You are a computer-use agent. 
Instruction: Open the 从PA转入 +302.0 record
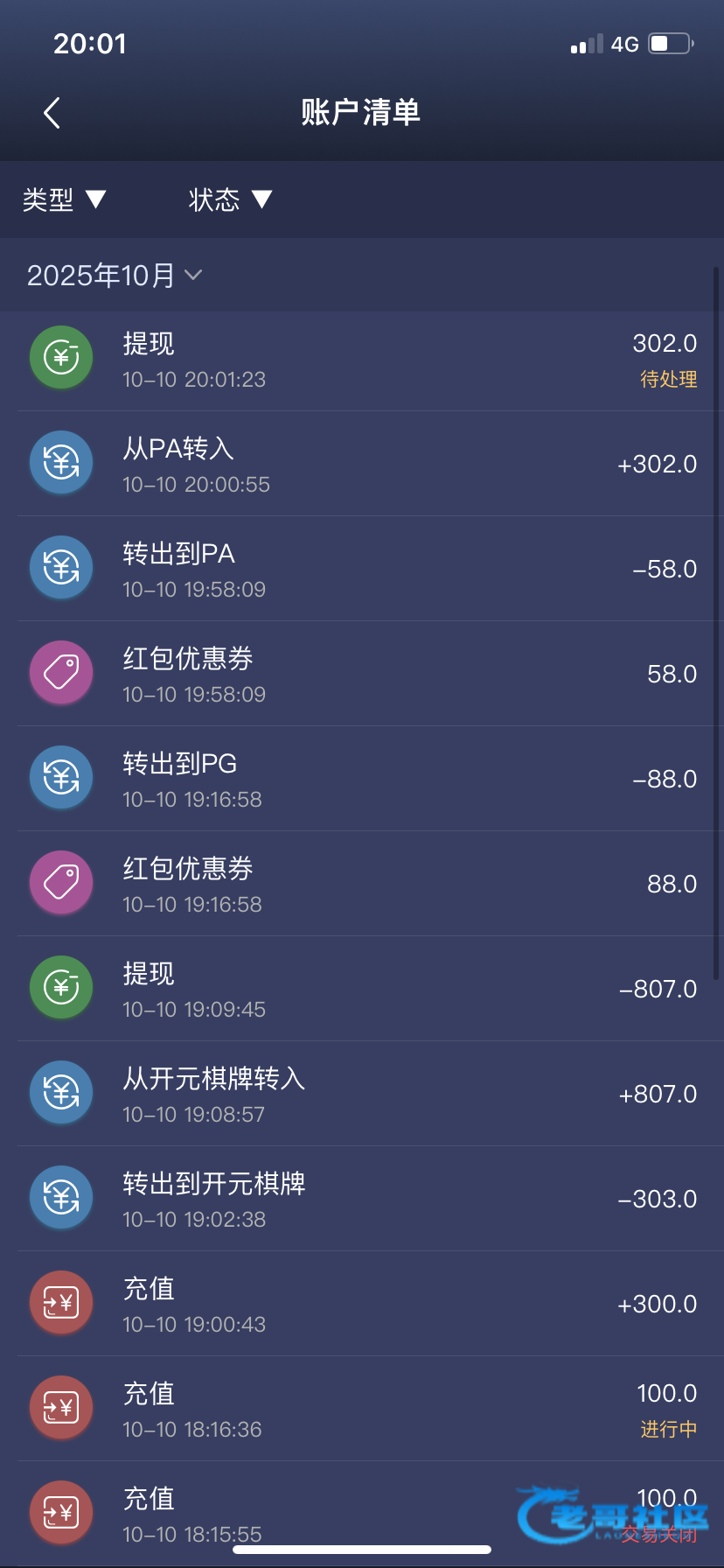[362, 464]
